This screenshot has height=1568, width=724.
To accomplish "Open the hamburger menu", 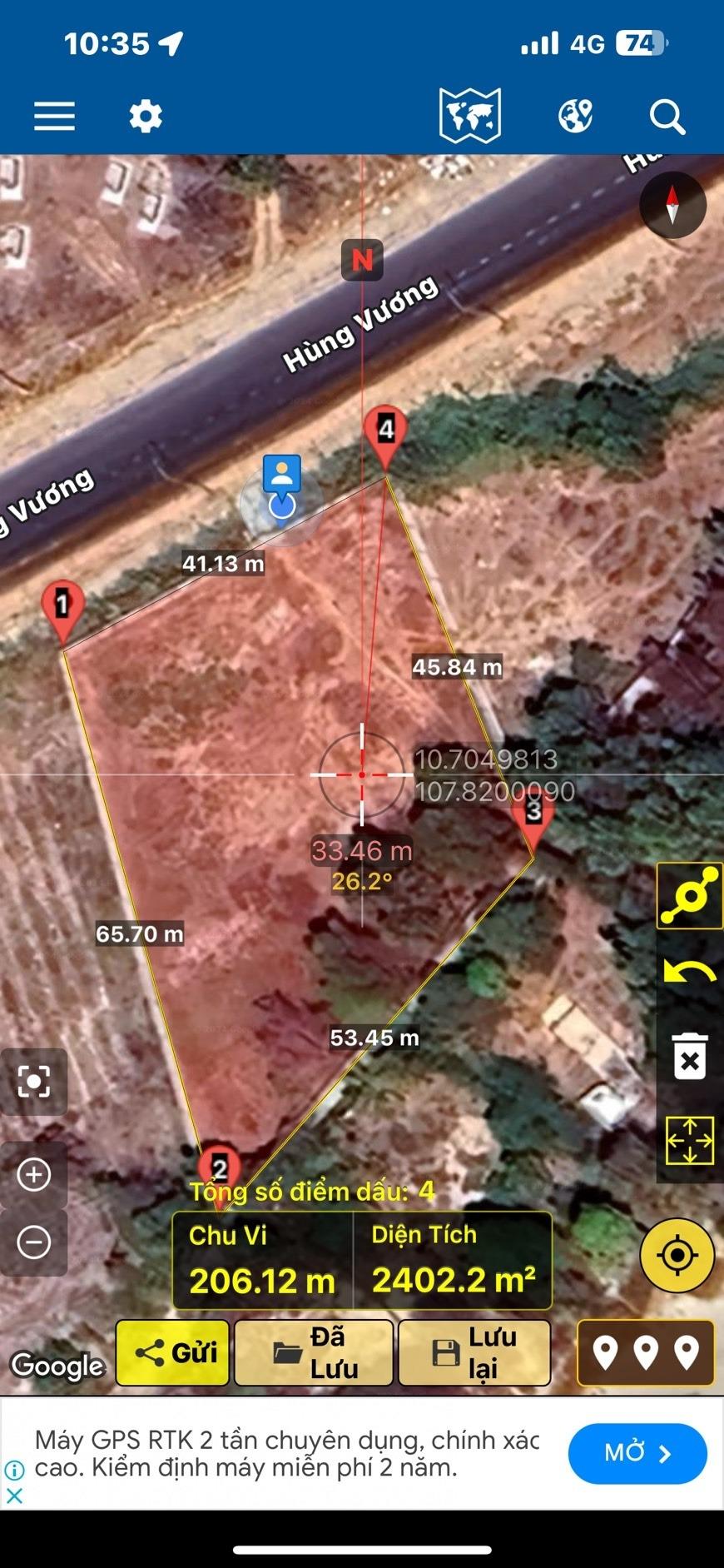I will (54, 117).
